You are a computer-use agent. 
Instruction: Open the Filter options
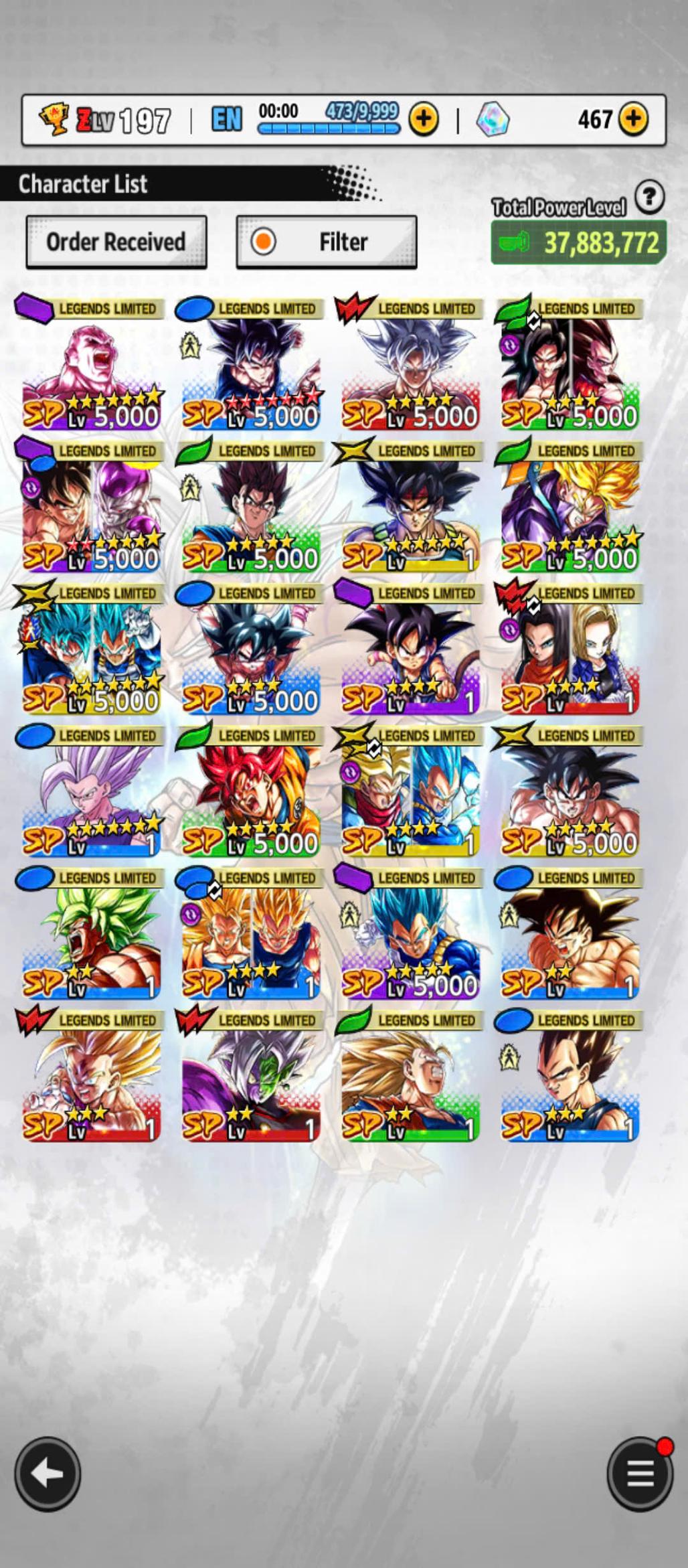327,242
